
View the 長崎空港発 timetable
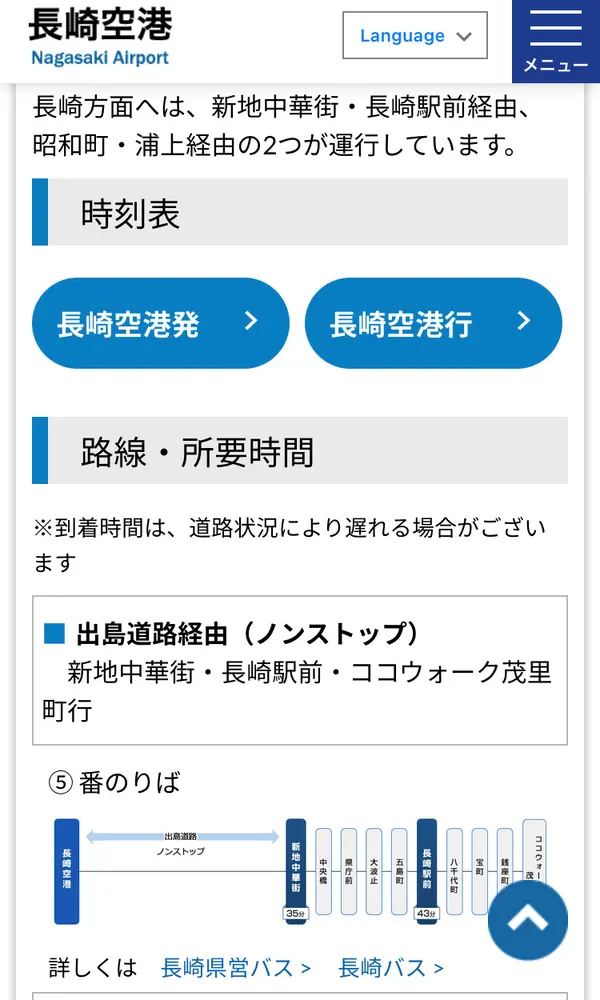click(160, 323)
